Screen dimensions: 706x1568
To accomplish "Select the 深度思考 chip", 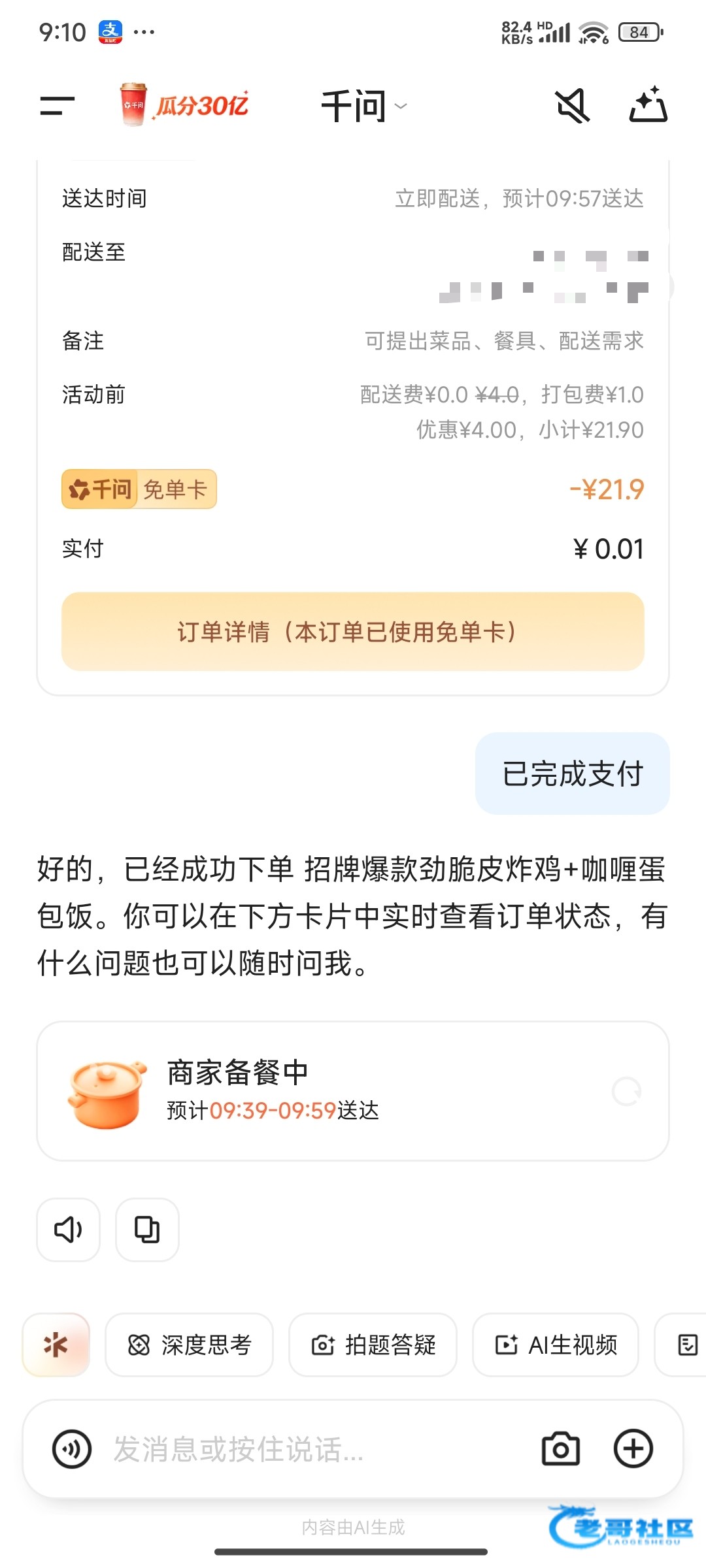I will (189, 1345).
